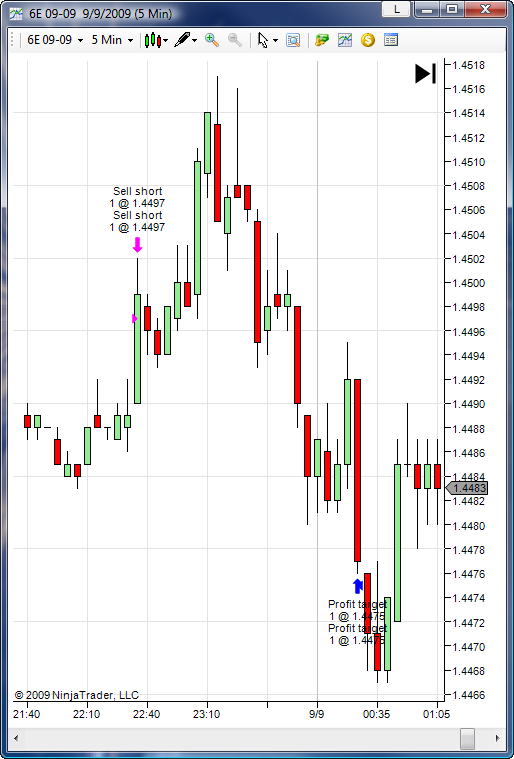Open the candlestick chart style menu
514x759 pixels.
click(x=156, y=40)
